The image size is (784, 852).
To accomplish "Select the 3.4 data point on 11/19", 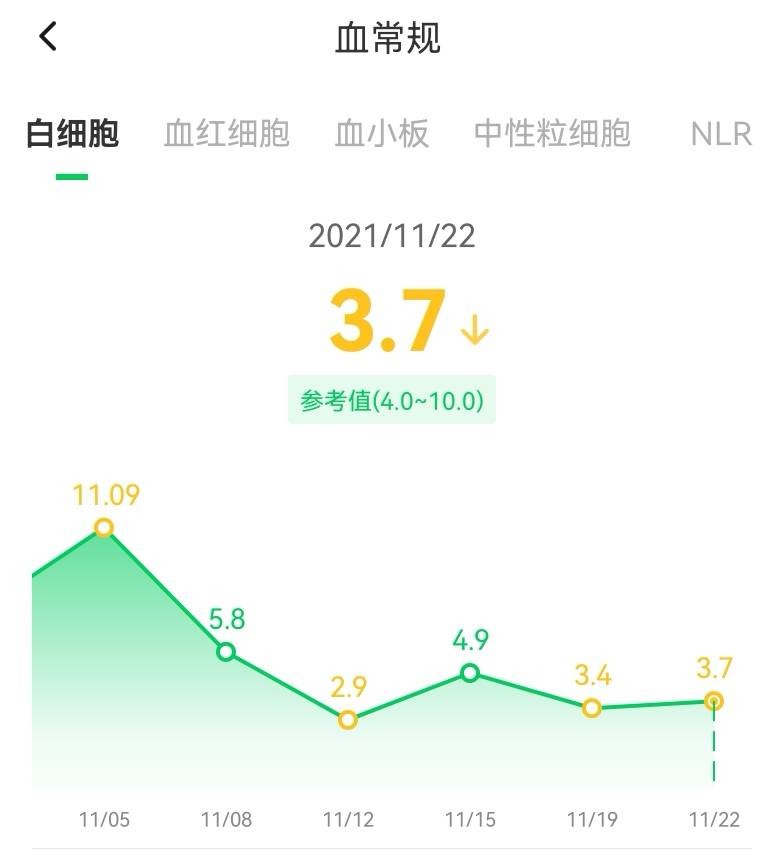I will point(591,708).
